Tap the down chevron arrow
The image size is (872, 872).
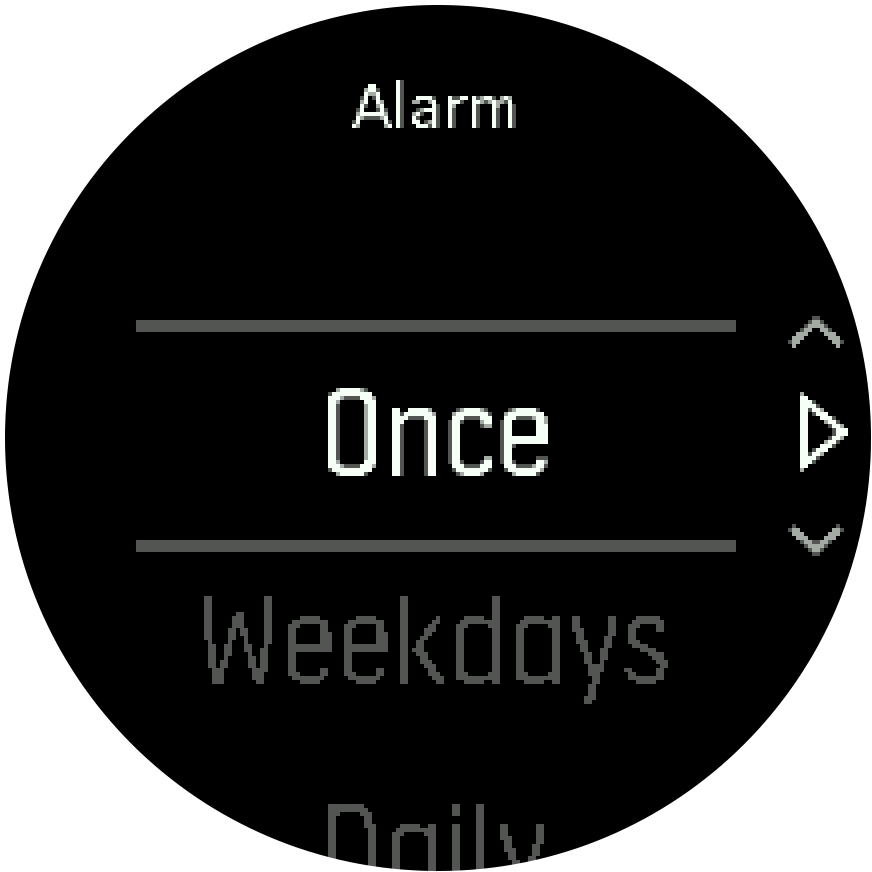(x=815, y=540)
